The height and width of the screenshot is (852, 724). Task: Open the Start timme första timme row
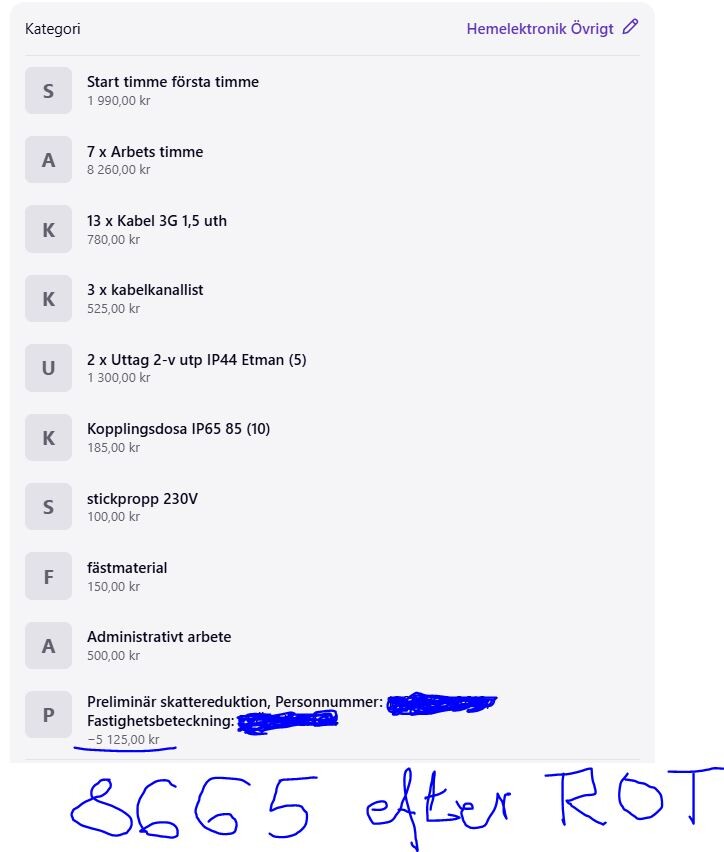172,82
